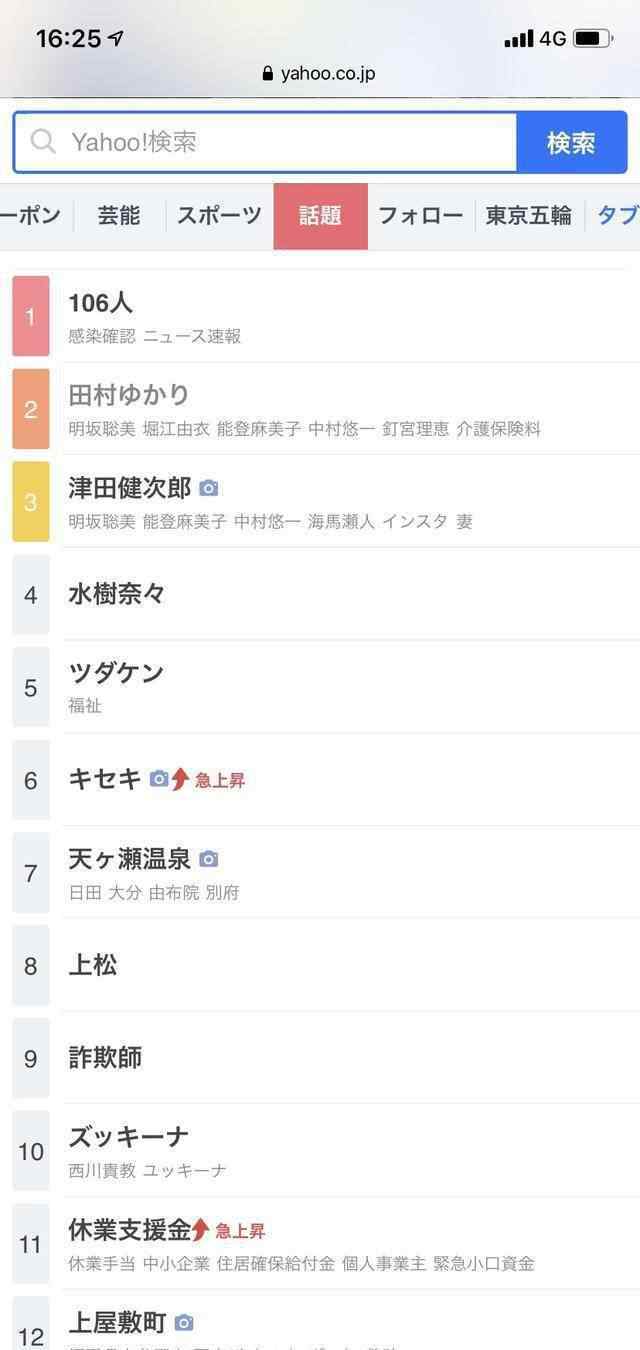Switch to the 芸能 tab
640x1350 pixels.
point(119,216)
